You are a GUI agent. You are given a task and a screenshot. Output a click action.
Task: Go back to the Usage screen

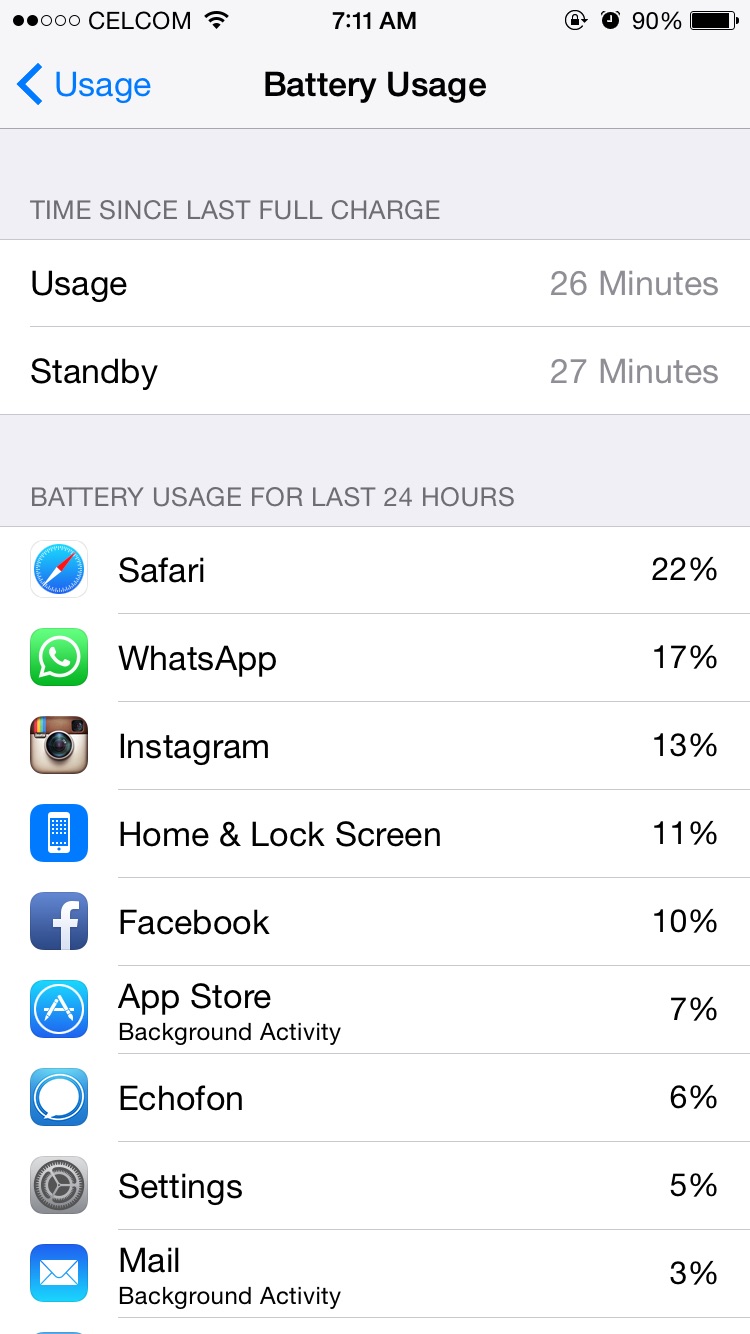[84, 85]
